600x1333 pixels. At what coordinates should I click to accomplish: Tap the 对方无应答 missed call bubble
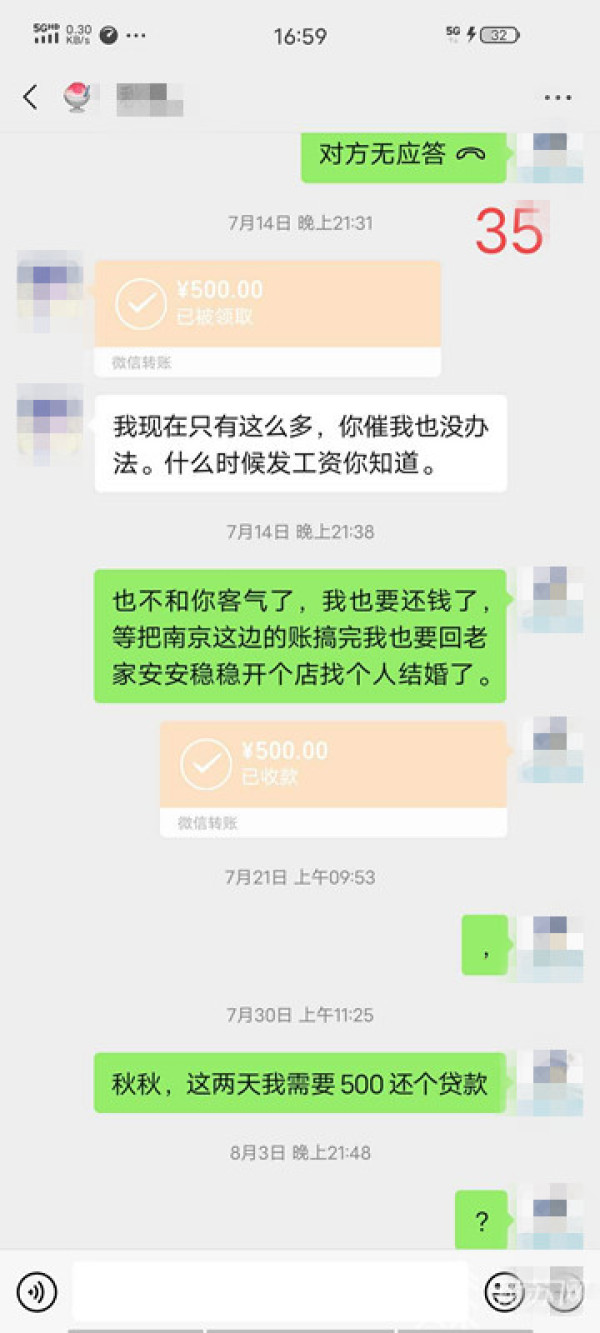403,155
